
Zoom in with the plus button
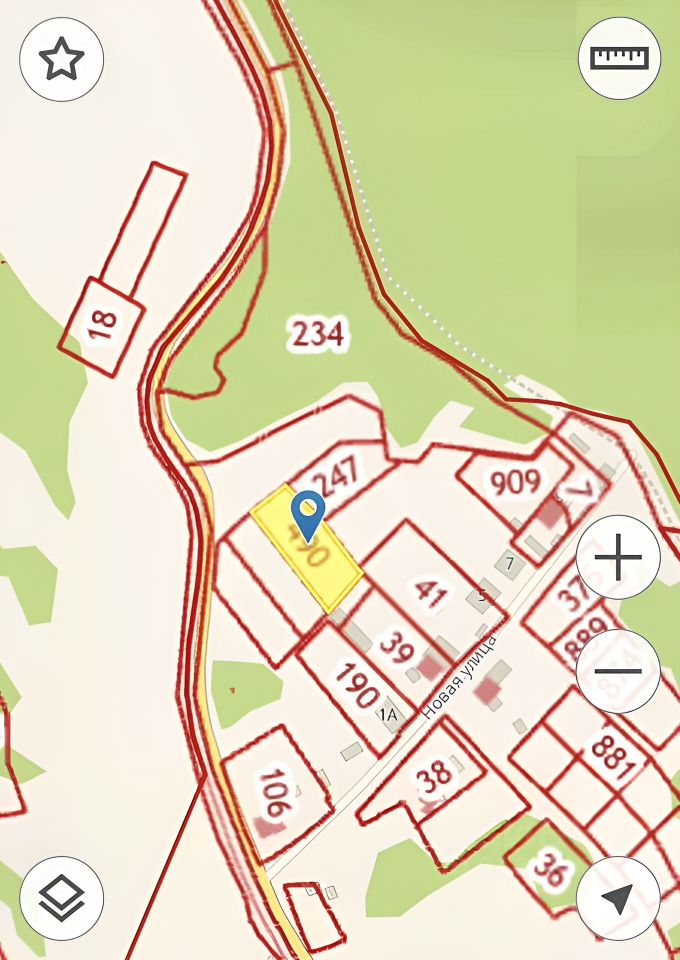pos(618,557)
